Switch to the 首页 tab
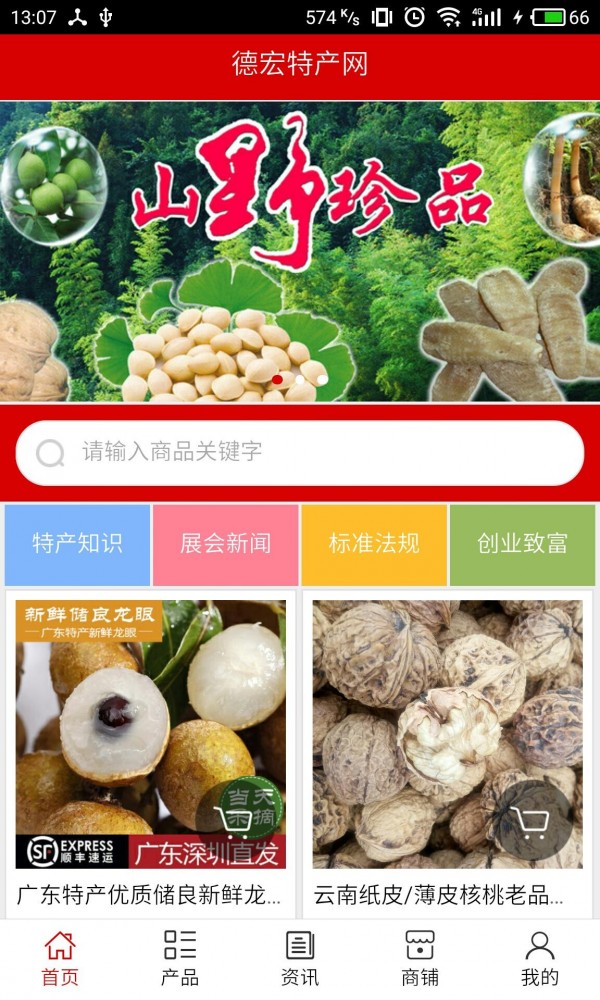600x1000 pixels. (x=60, y=958)
